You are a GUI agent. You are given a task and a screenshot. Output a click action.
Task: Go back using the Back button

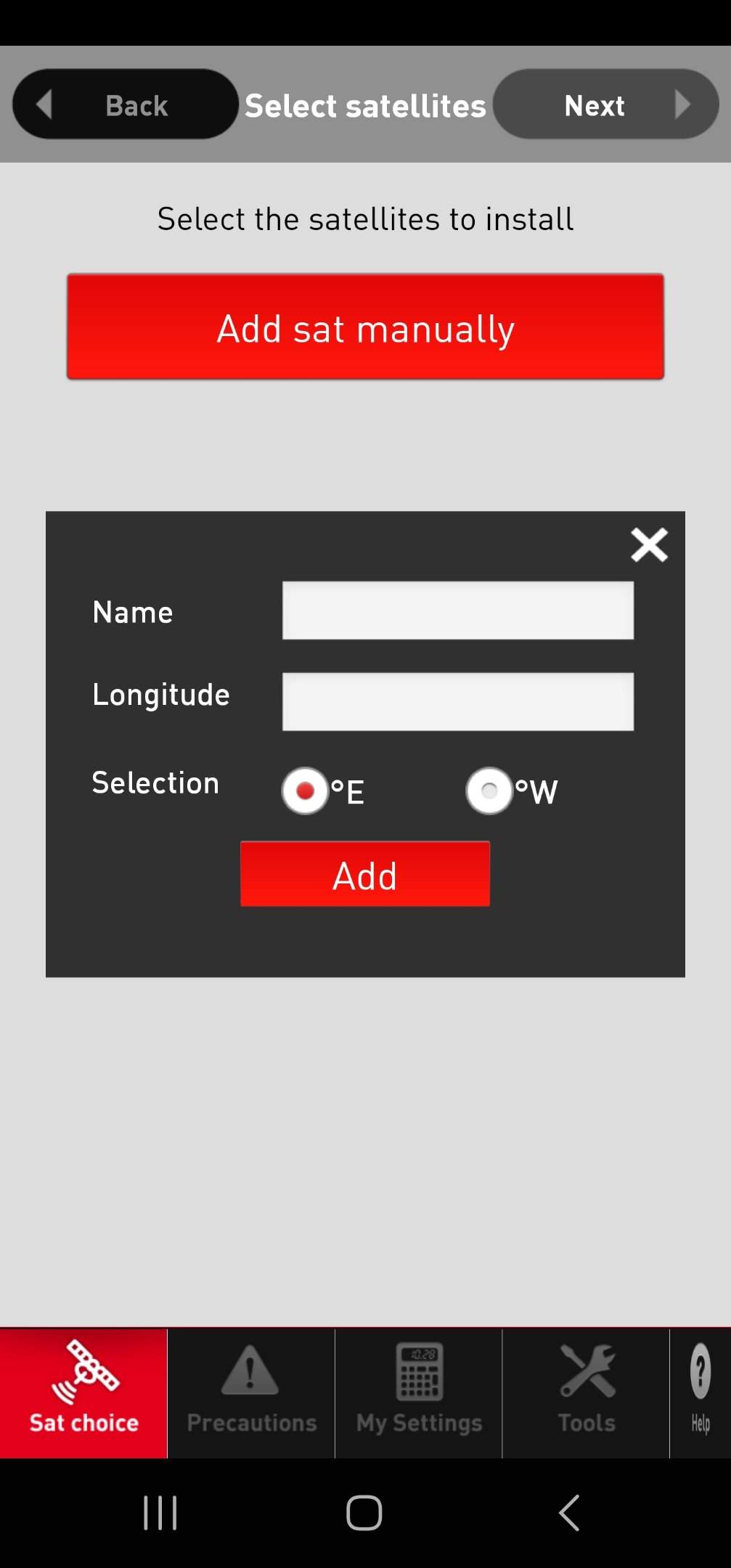pos(125,105)
